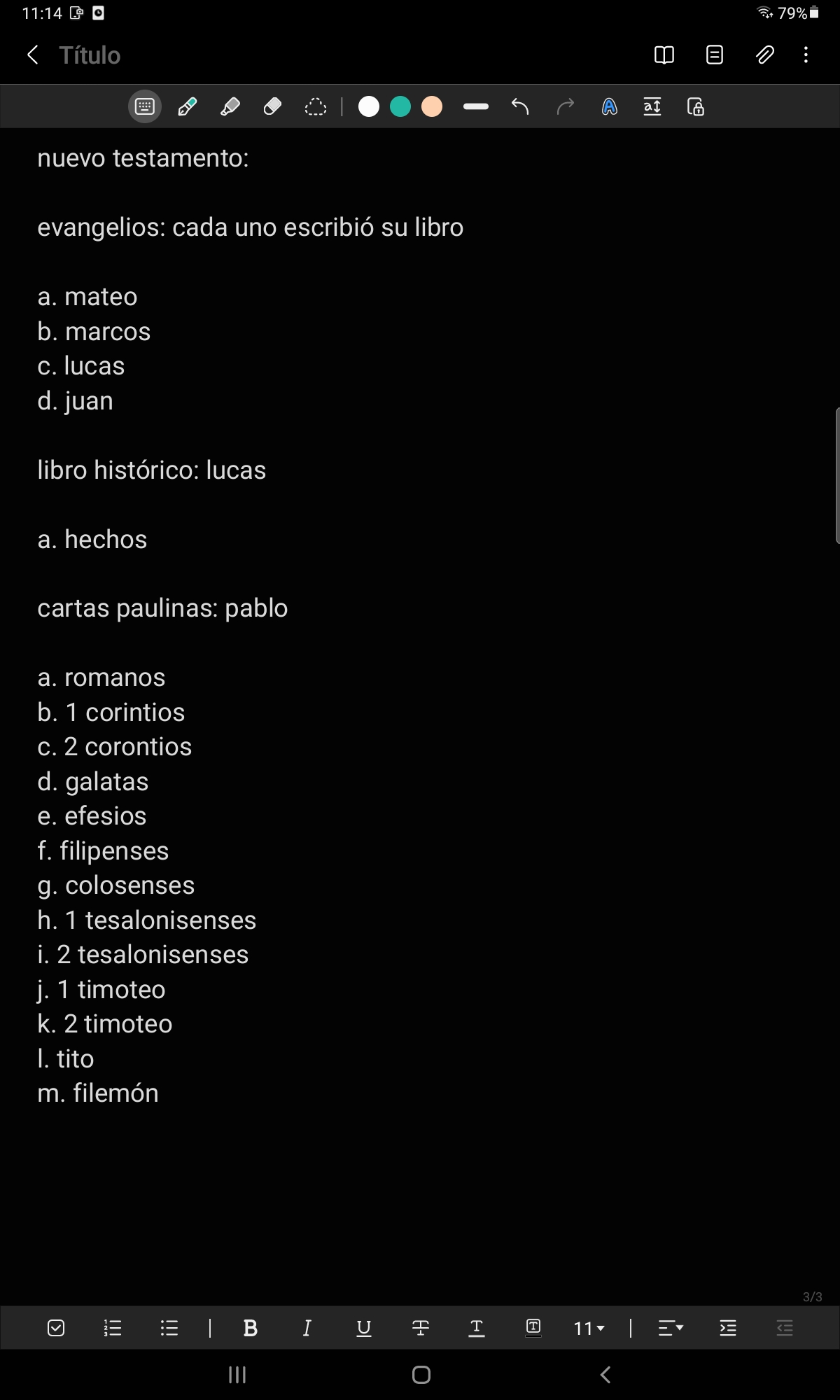Screen dimensions: 840x1400
Task: Undo the last action
Action: (520, 106)
